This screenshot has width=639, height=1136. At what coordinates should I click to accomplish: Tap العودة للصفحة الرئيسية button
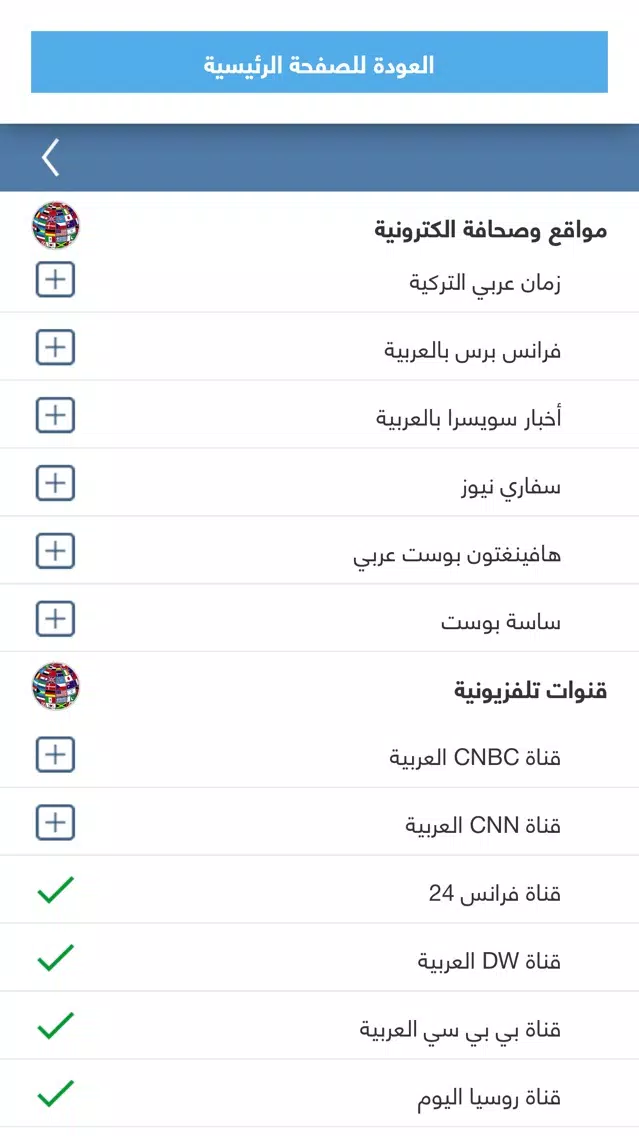pos(319,62)
